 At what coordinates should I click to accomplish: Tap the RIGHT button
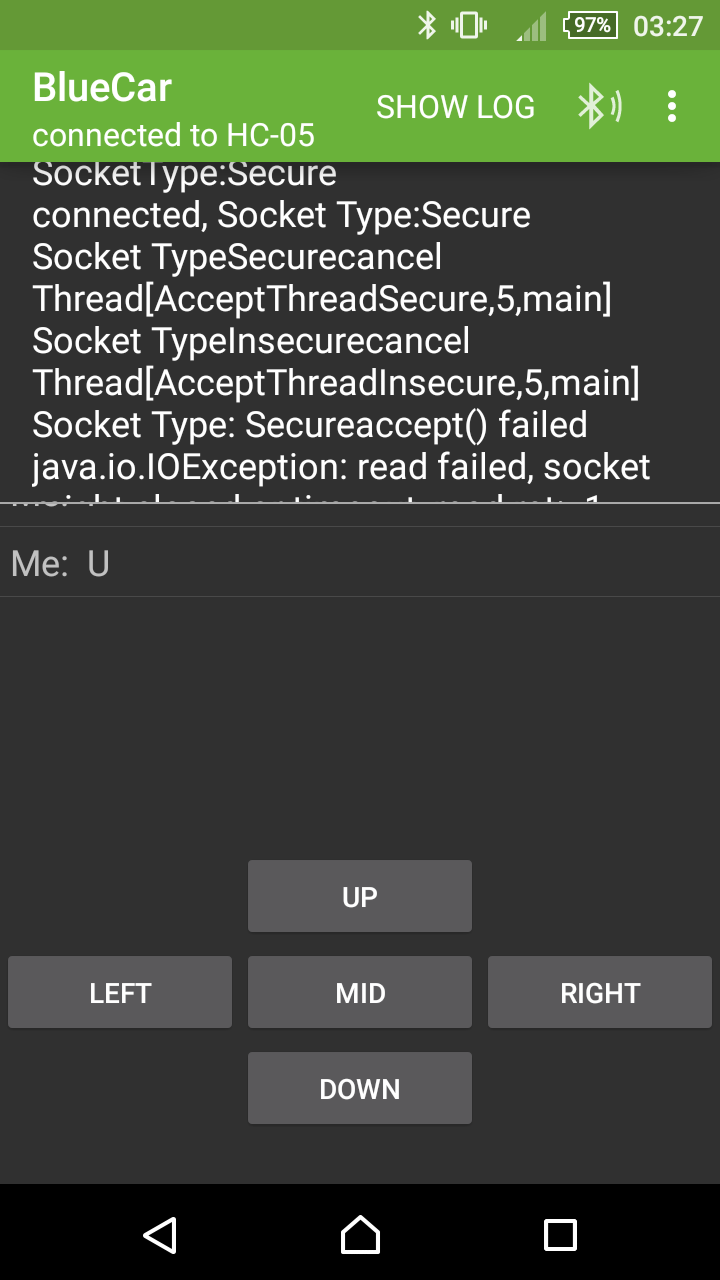pyautogui.click(x=600, y=992)
